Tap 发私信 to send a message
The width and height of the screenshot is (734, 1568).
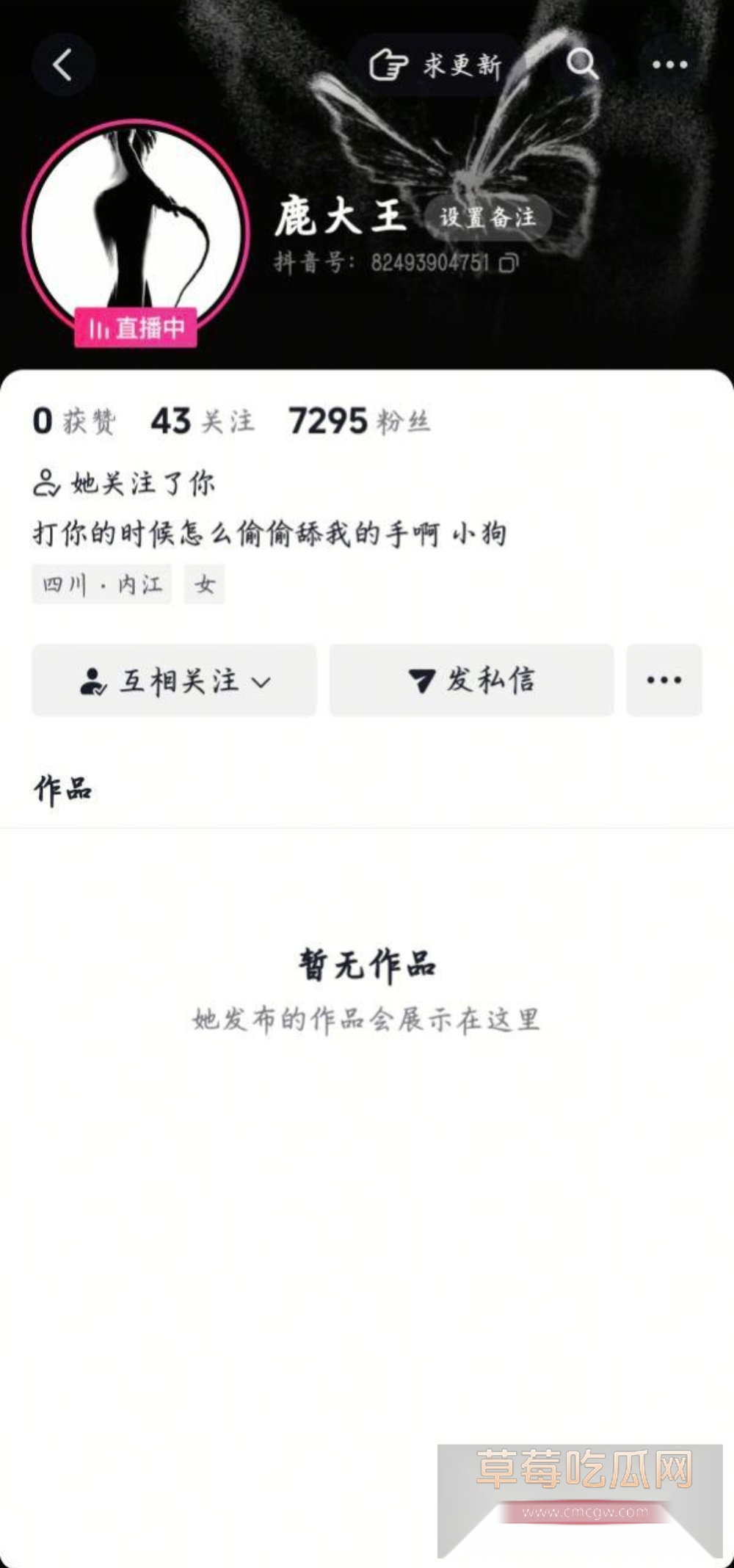(471, 680)
